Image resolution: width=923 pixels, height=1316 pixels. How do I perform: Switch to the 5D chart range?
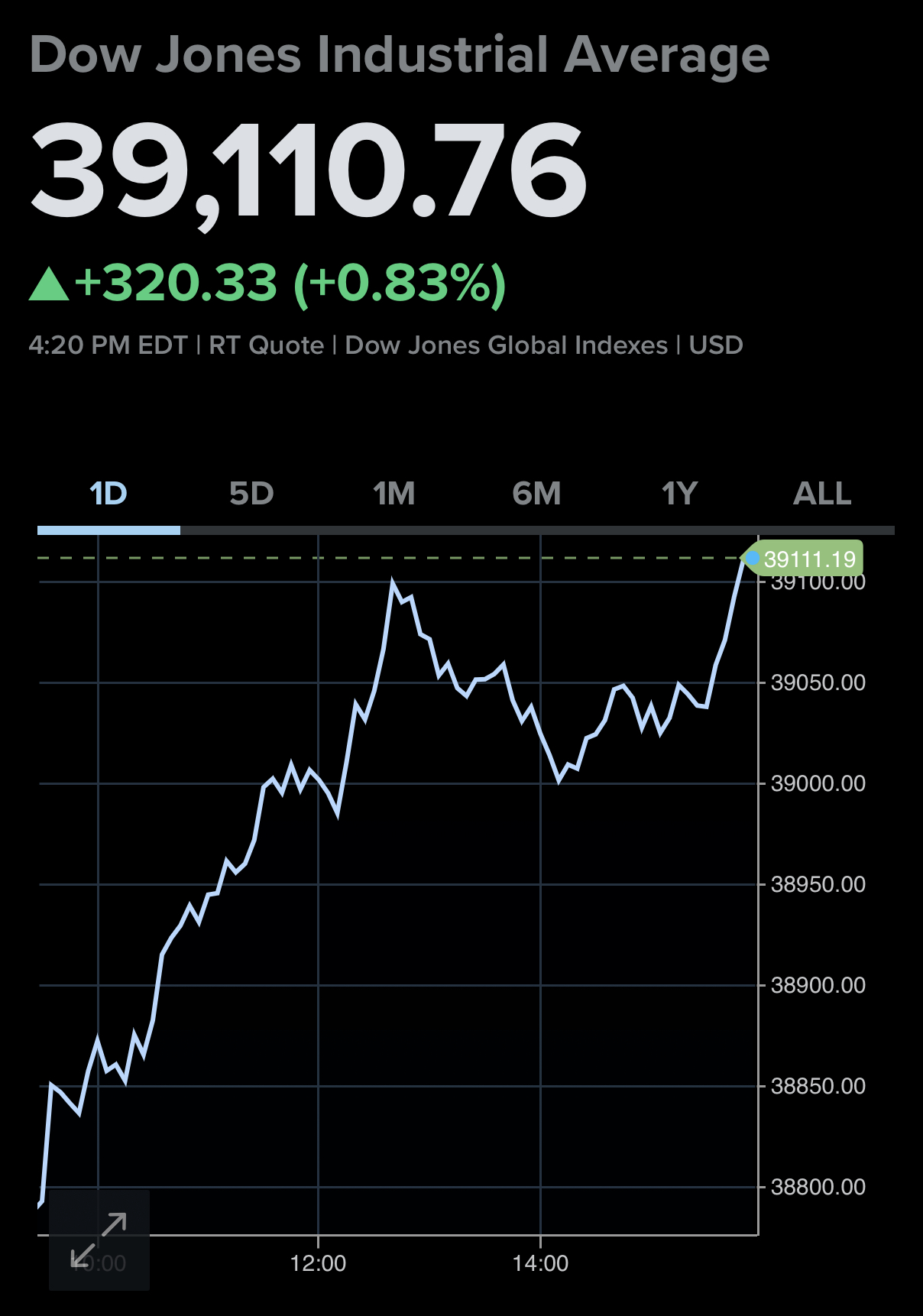pos(251,494)
